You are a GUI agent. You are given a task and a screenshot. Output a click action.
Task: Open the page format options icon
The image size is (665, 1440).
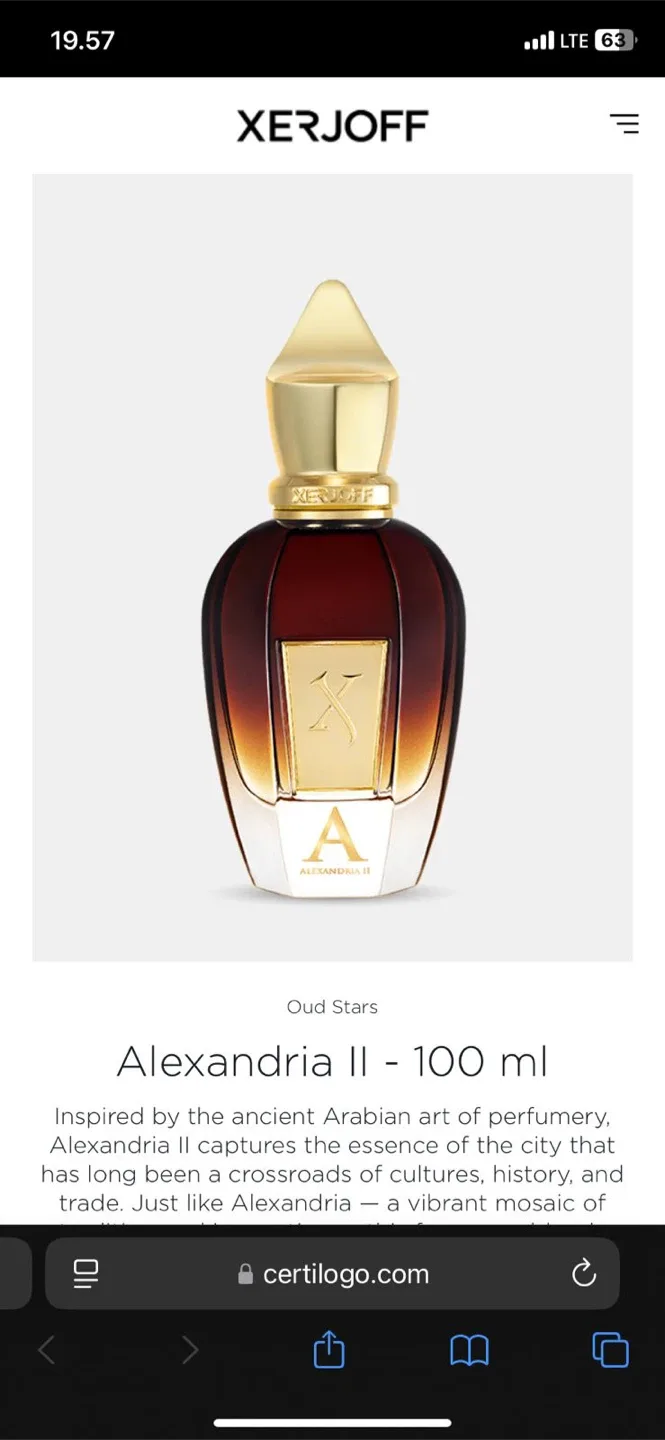(x=86, y=1273)
